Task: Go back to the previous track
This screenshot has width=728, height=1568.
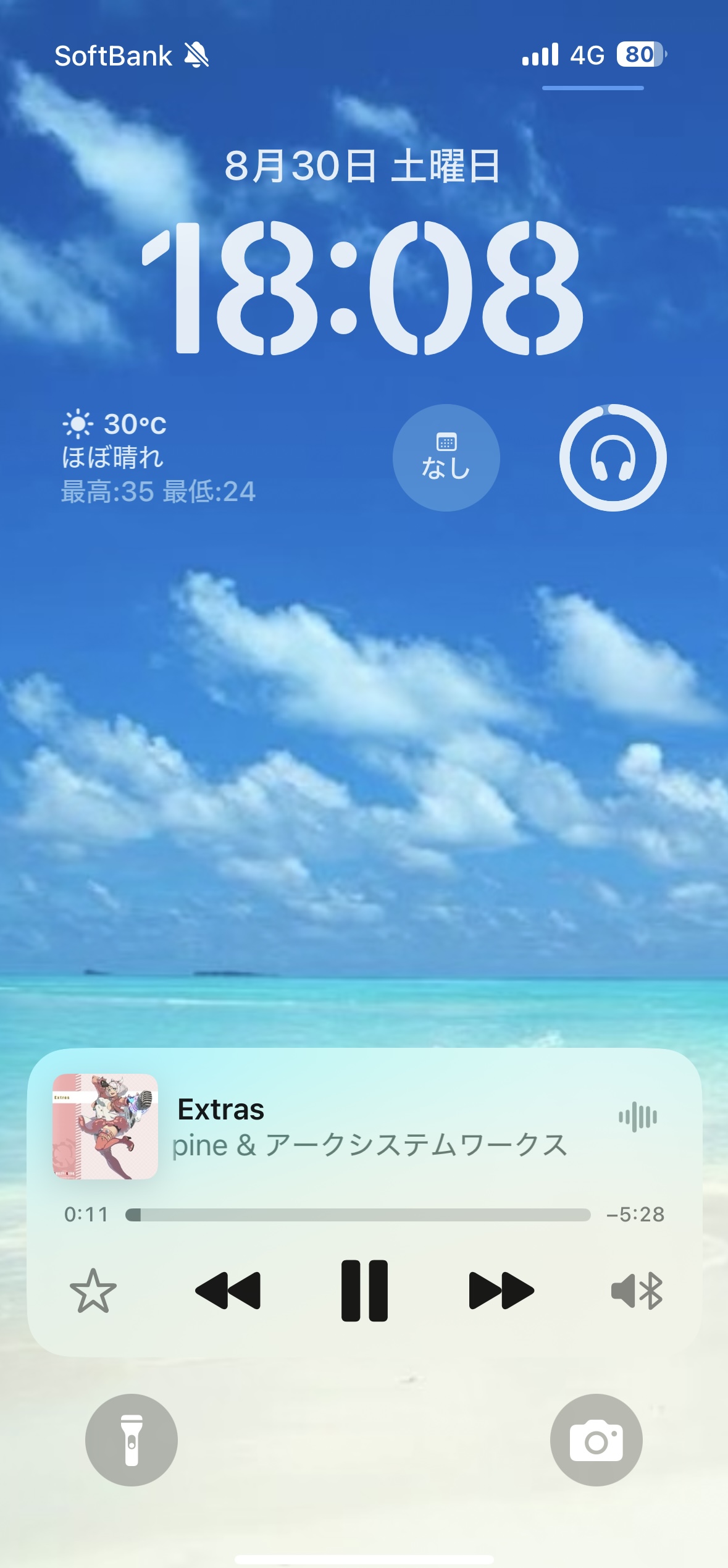Action: coord(228,1291)
